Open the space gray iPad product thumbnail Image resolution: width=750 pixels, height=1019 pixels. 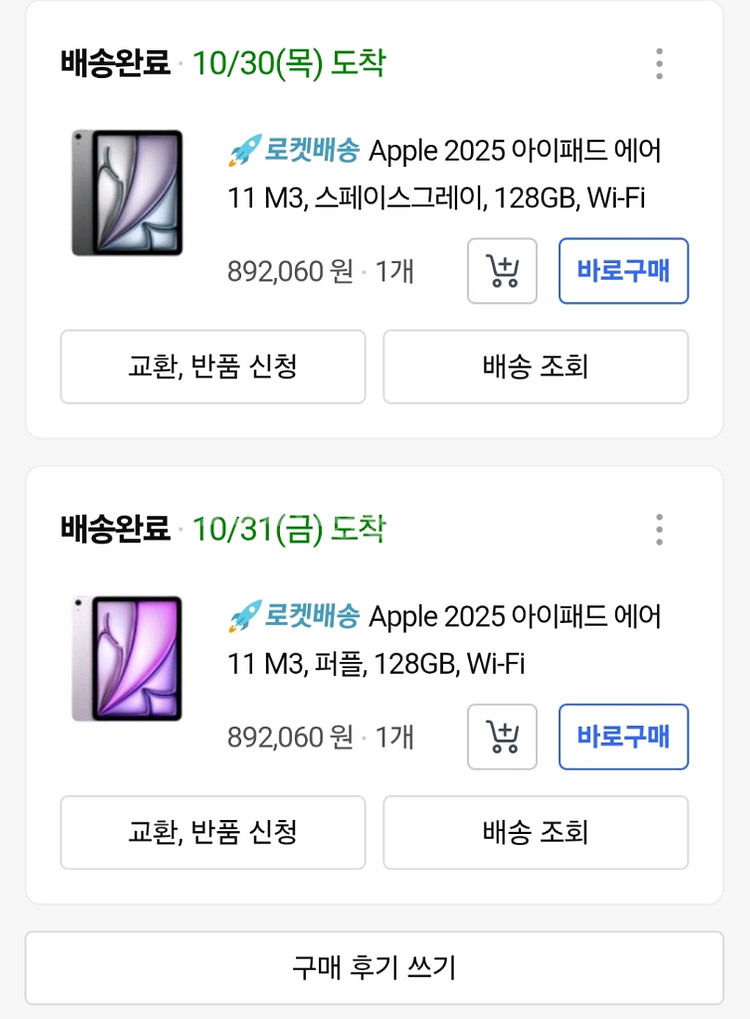click(126, 192)
